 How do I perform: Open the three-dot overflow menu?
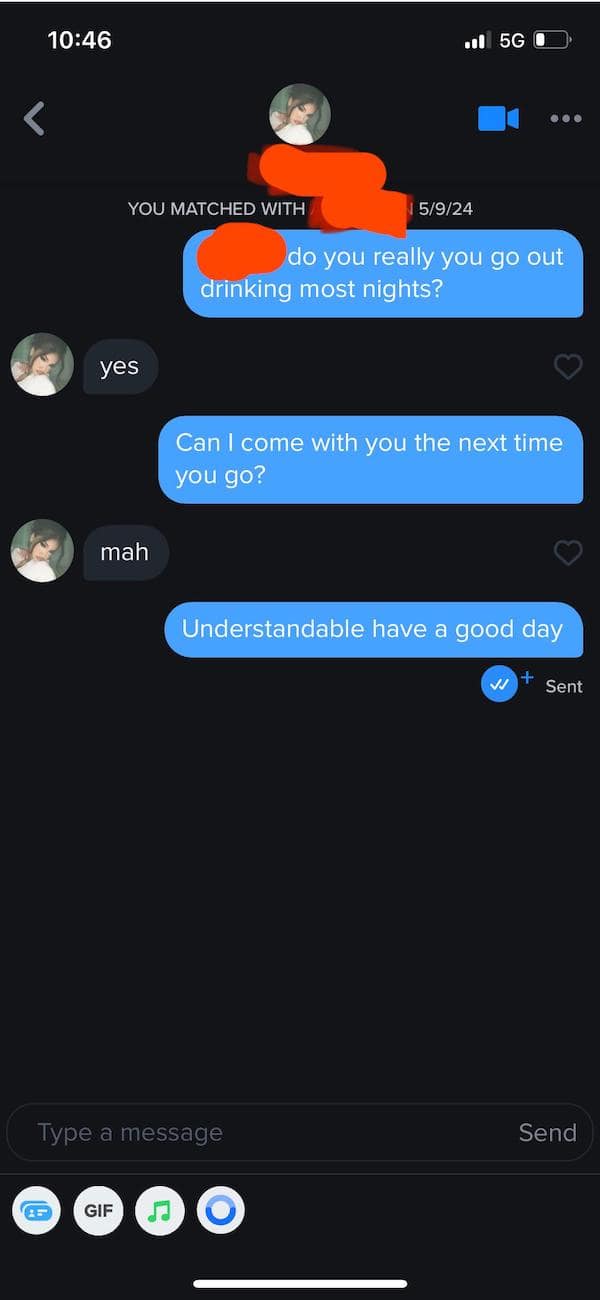click(x=566, y=119)
